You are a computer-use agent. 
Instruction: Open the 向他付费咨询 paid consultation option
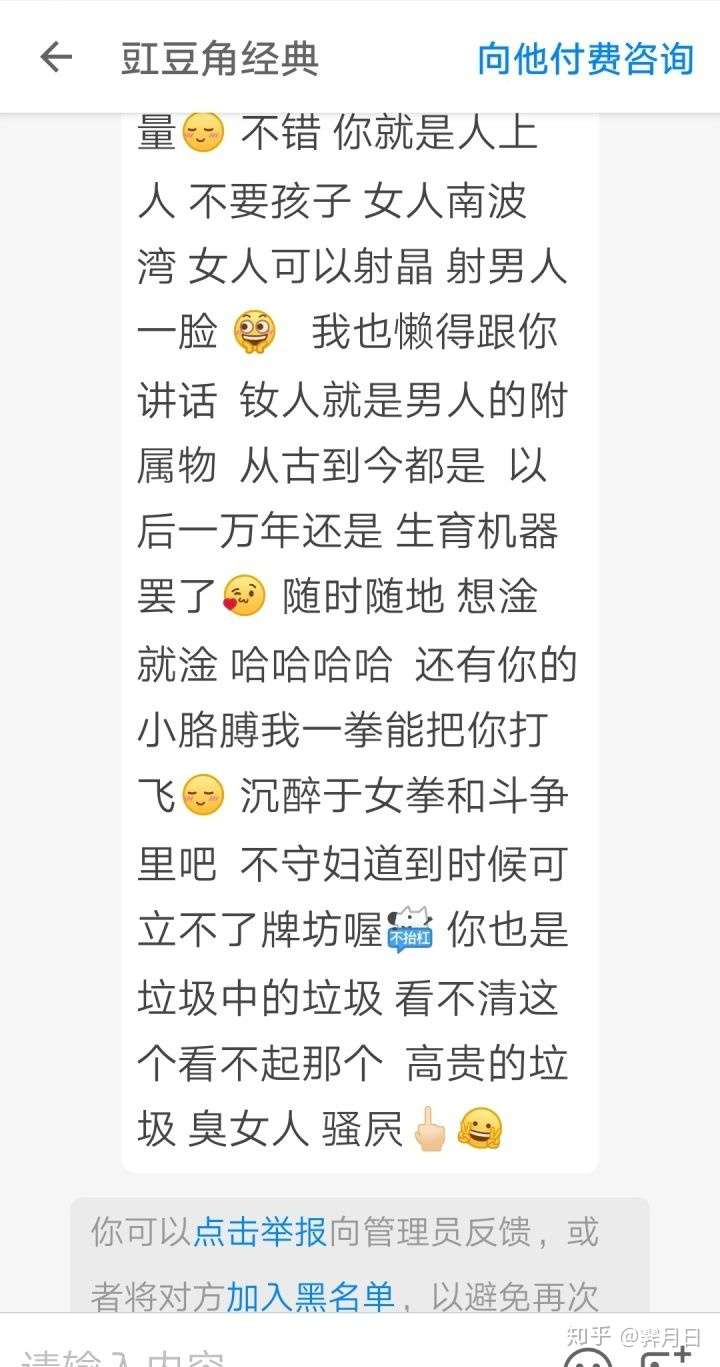pyautogui.click(x=583, y=57)
